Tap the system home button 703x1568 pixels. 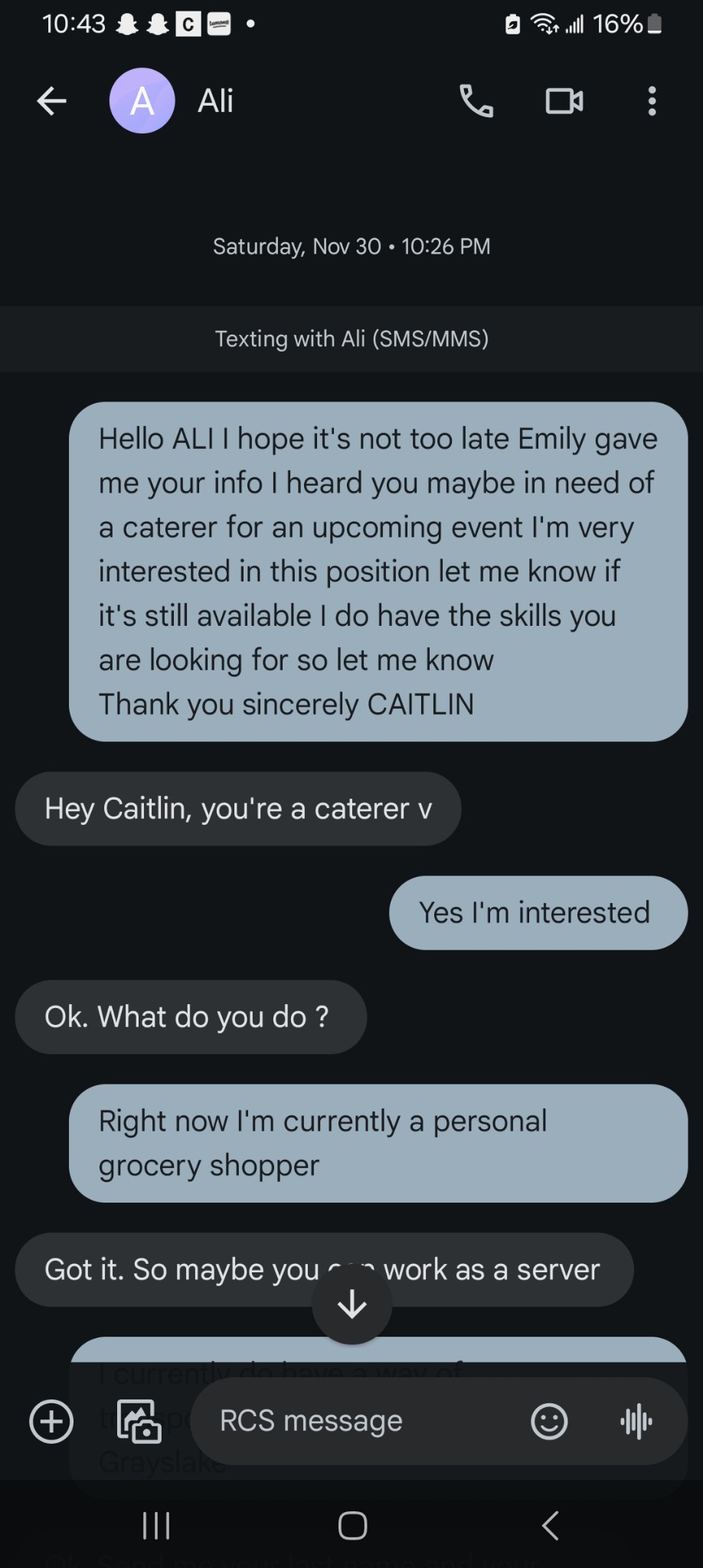click(352, 1525)
